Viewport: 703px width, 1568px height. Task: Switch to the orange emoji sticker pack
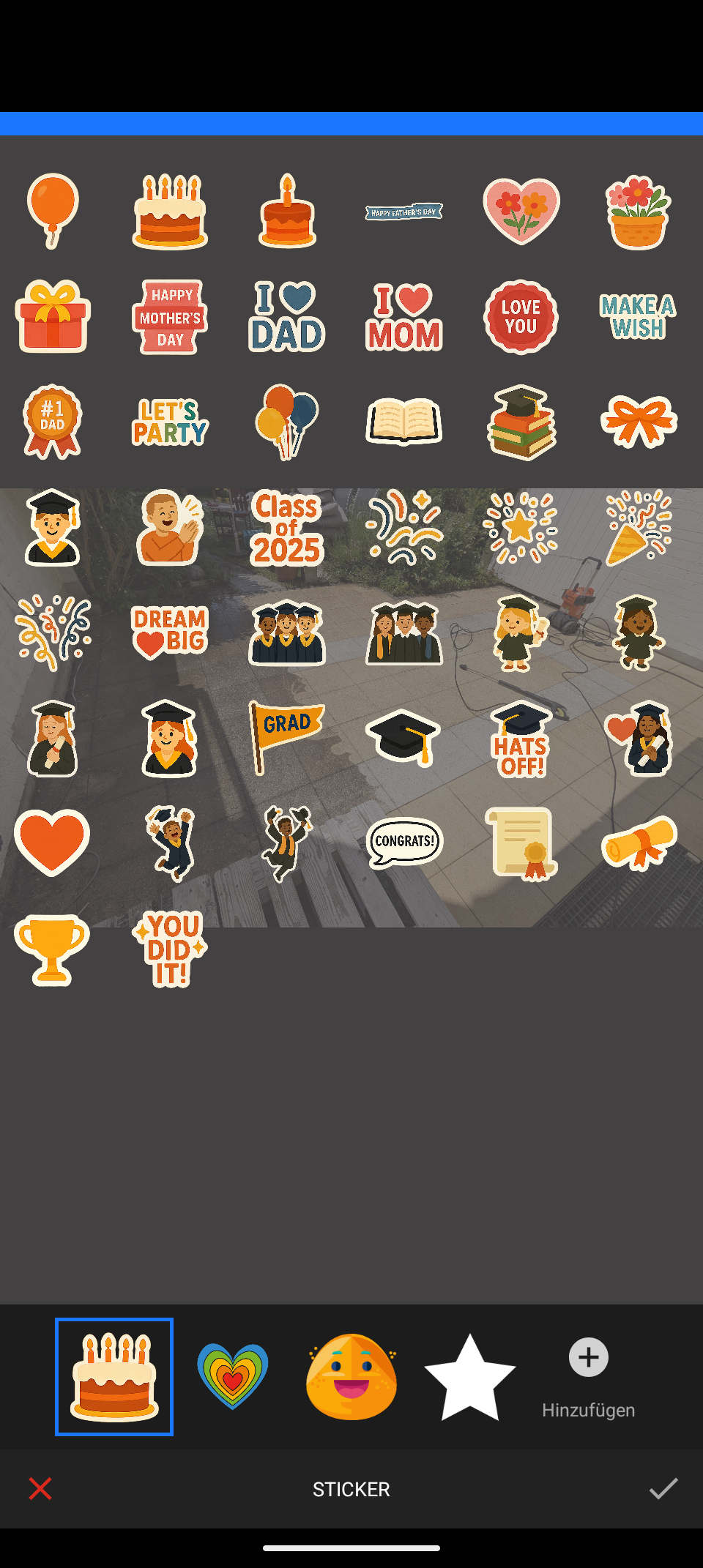[351, 1376]
